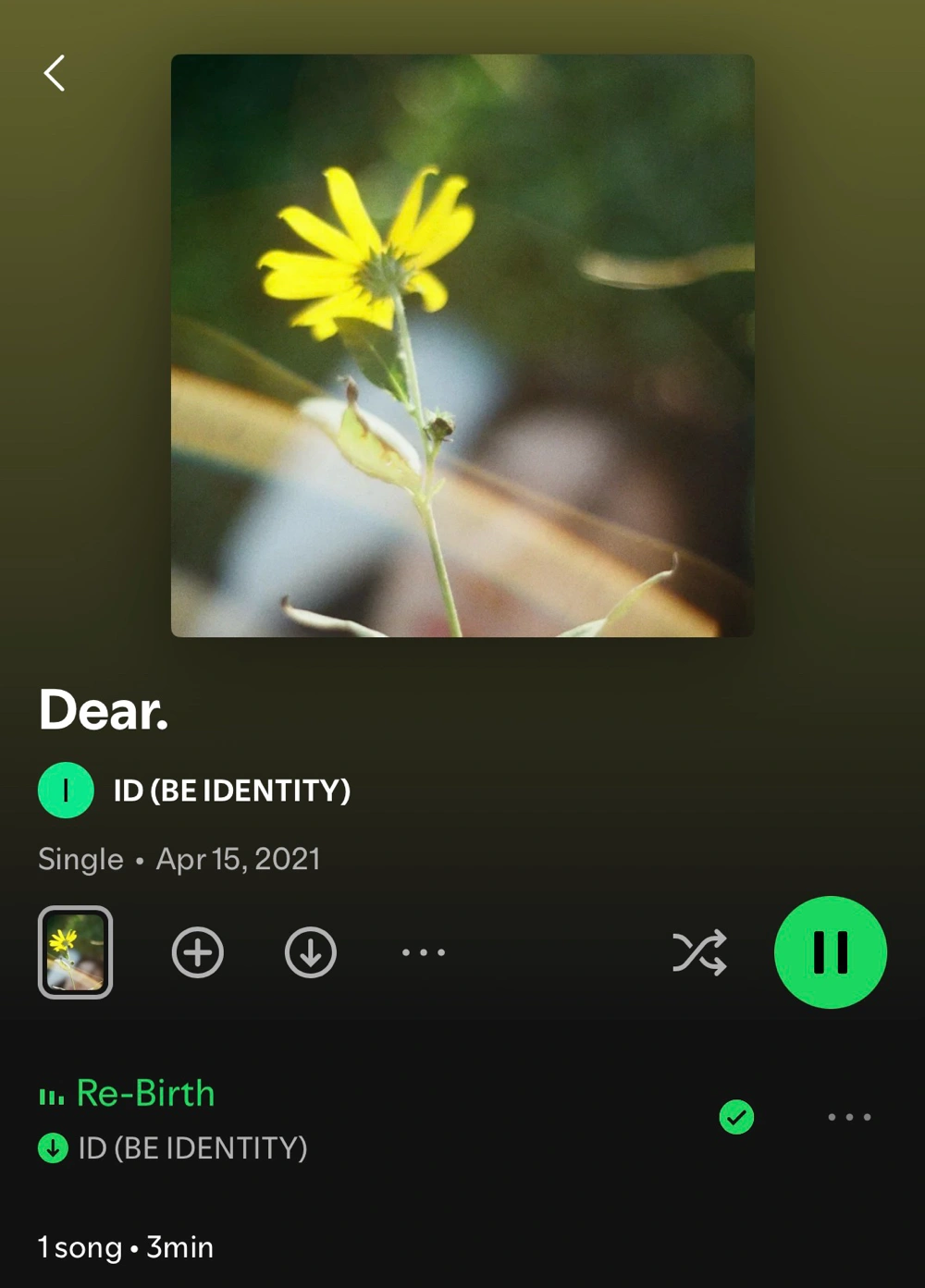Image resolution: width=925 pixels, height=1288 pixels.
Task: Go back using the top-left arrow
Action: point(55,73)
